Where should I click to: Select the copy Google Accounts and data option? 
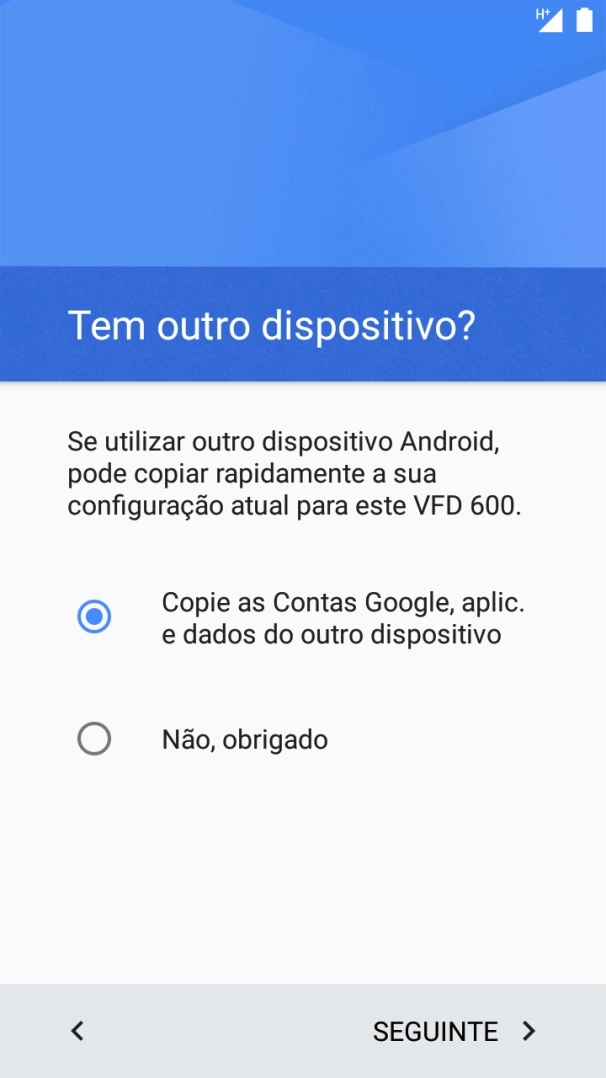point(94,617)
